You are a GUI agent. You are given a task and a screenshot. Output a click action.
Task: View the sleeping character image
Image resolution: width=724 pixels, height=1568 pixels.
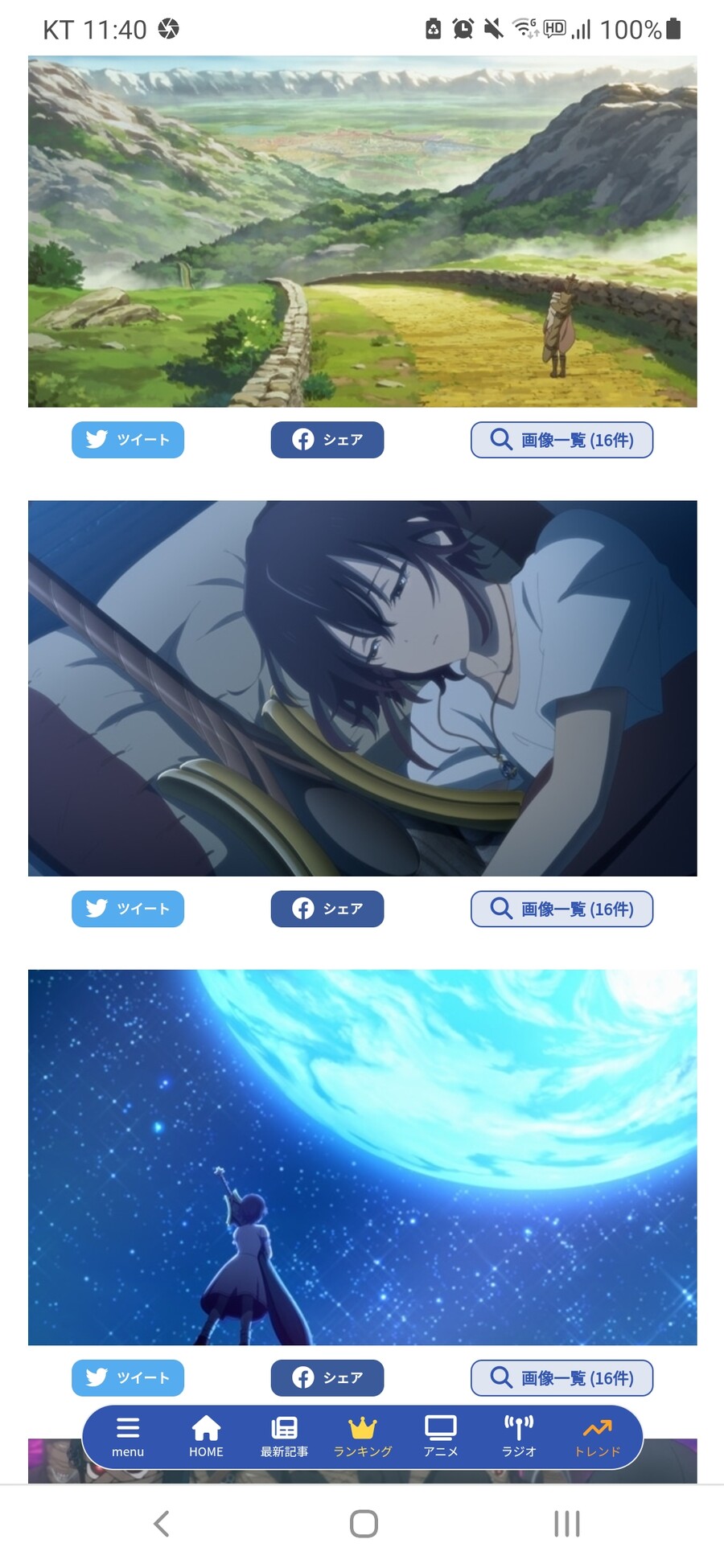coord(363,688)
